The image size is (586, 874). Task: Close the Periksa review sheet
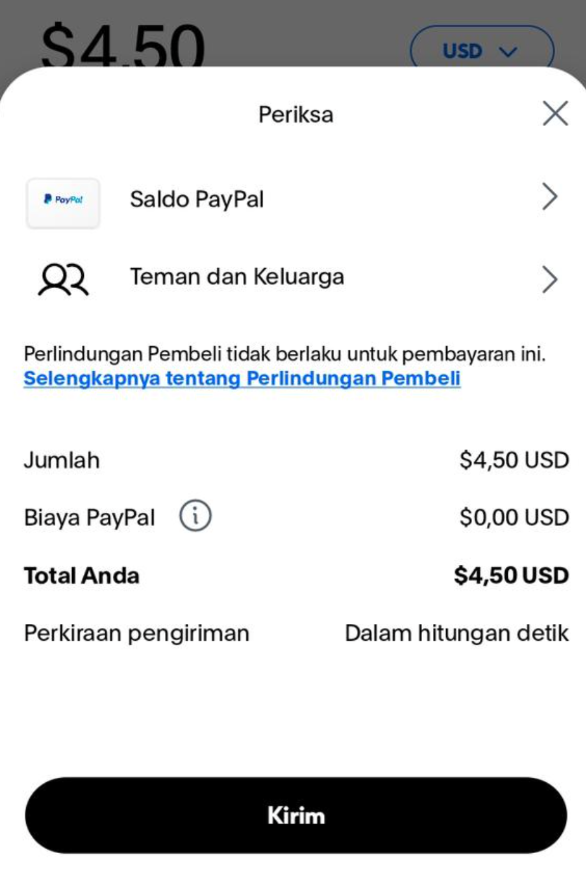(x=555, y=114)
